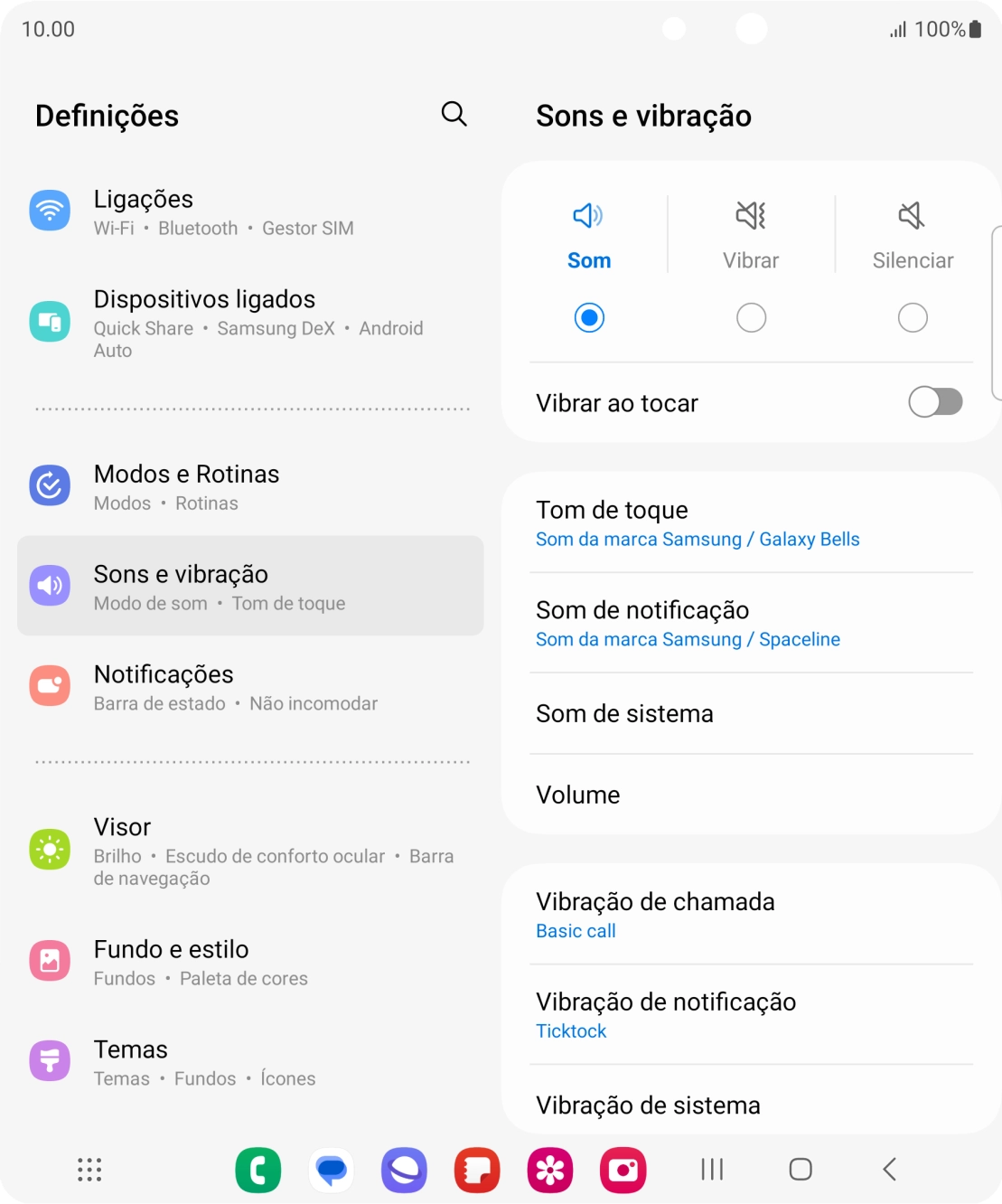Open Volume settings
1002x1204 pixels.
750,795
